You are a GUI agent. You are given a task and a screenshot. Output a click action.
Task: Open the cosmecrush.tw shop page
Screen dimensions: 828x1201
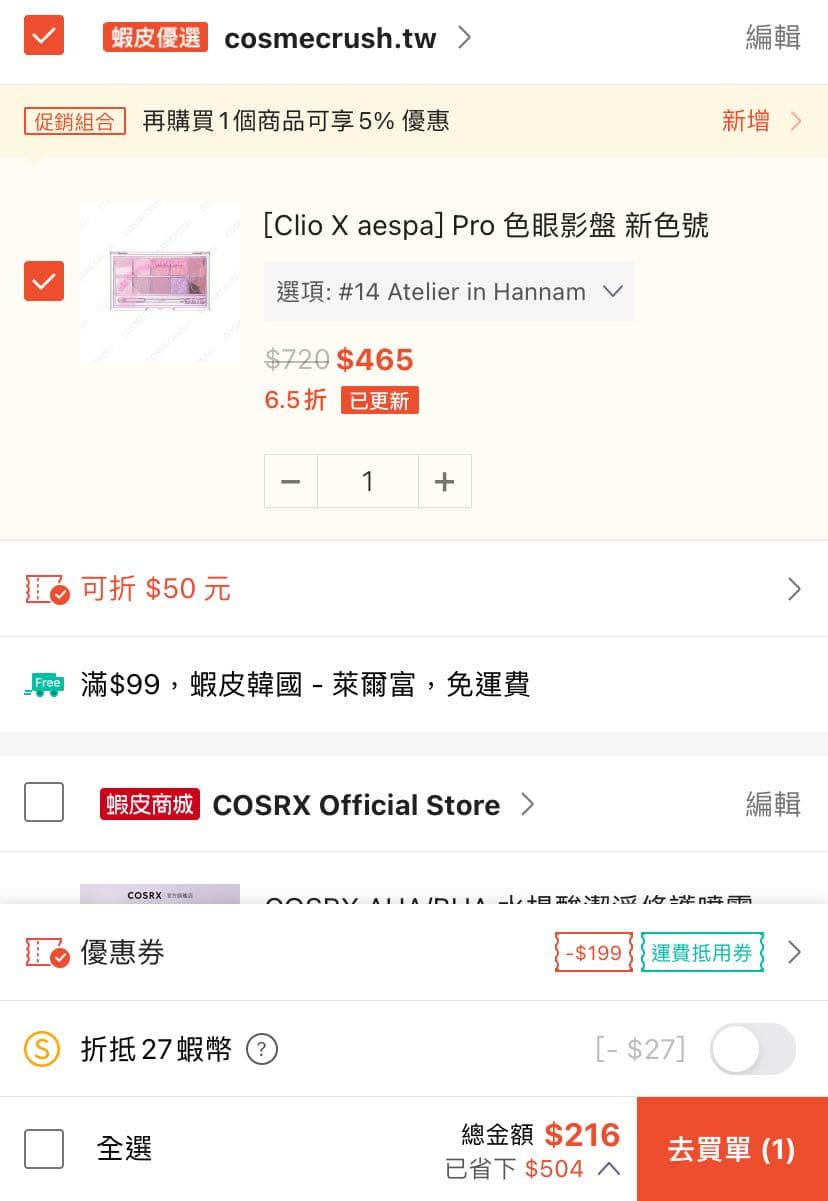tap(332, 38)
